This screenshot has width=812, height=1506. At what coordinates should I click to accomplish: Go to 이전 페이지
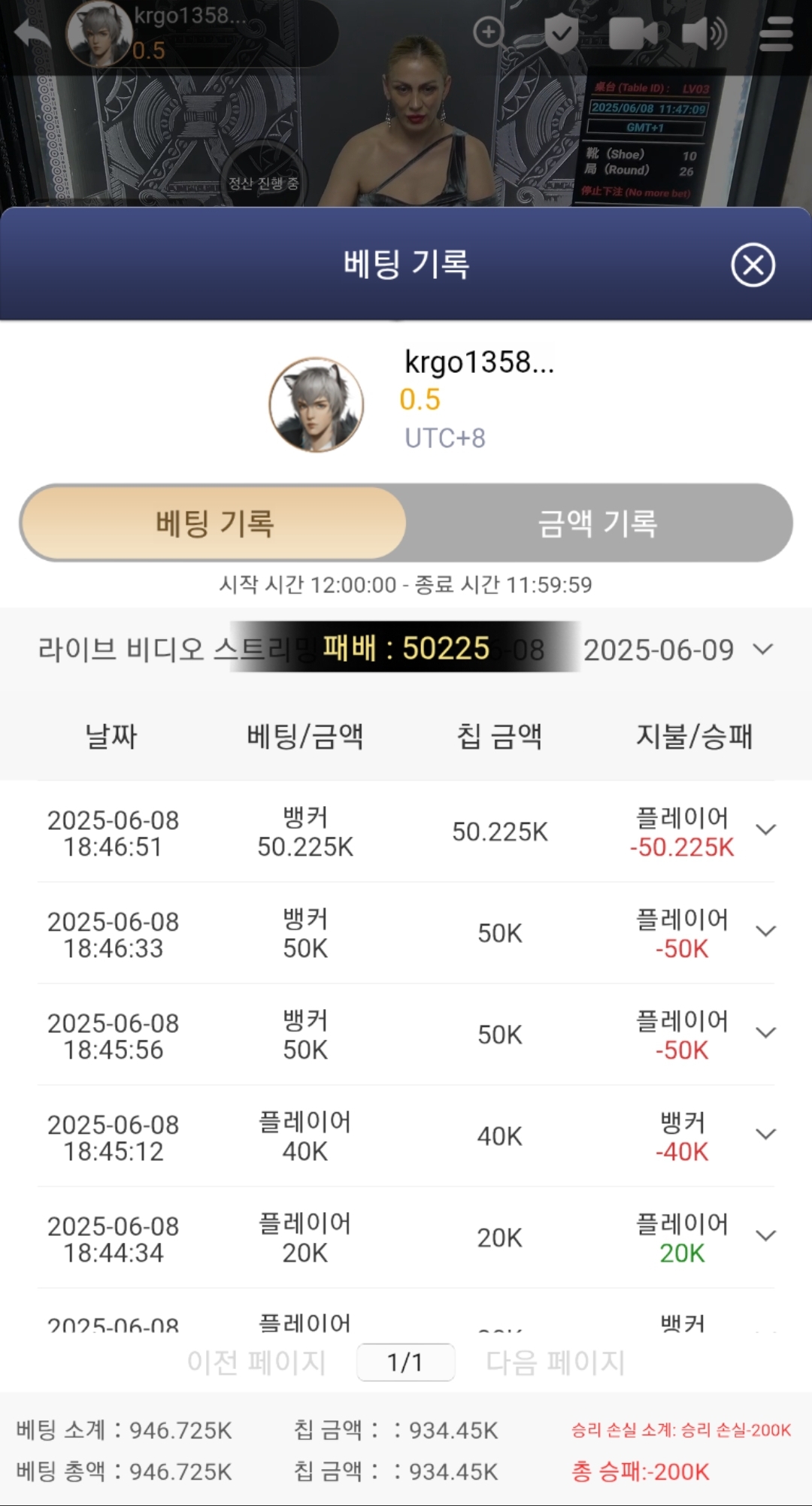pyautogui.click(x=256, y=1362)
